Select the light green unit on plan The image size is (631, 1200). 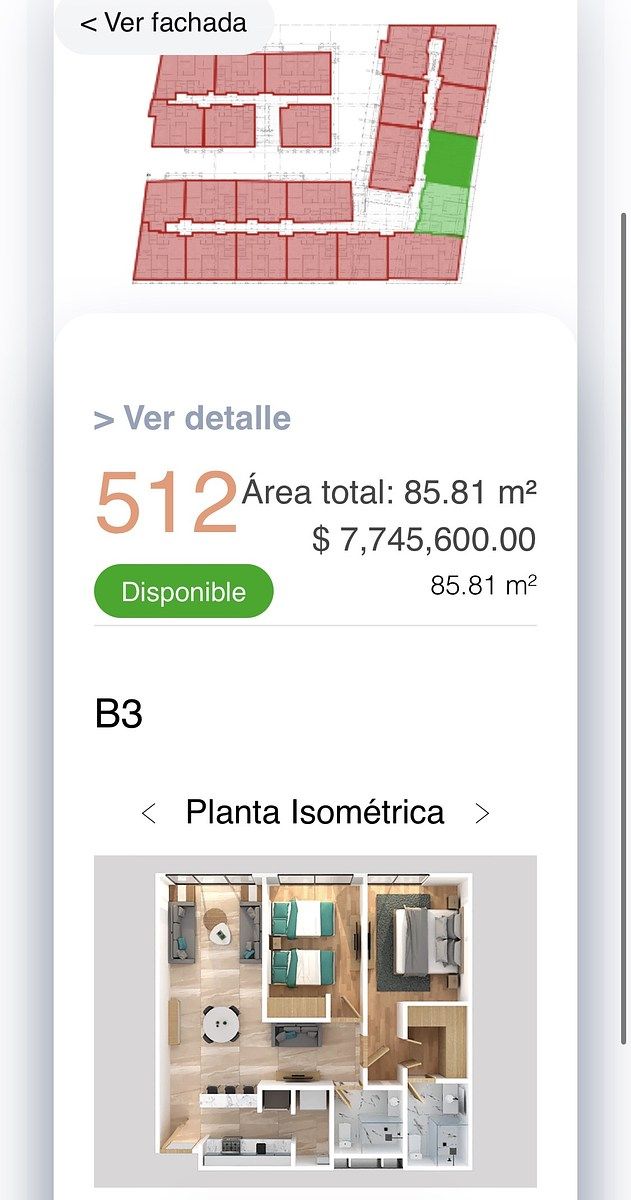click(442, 211)
